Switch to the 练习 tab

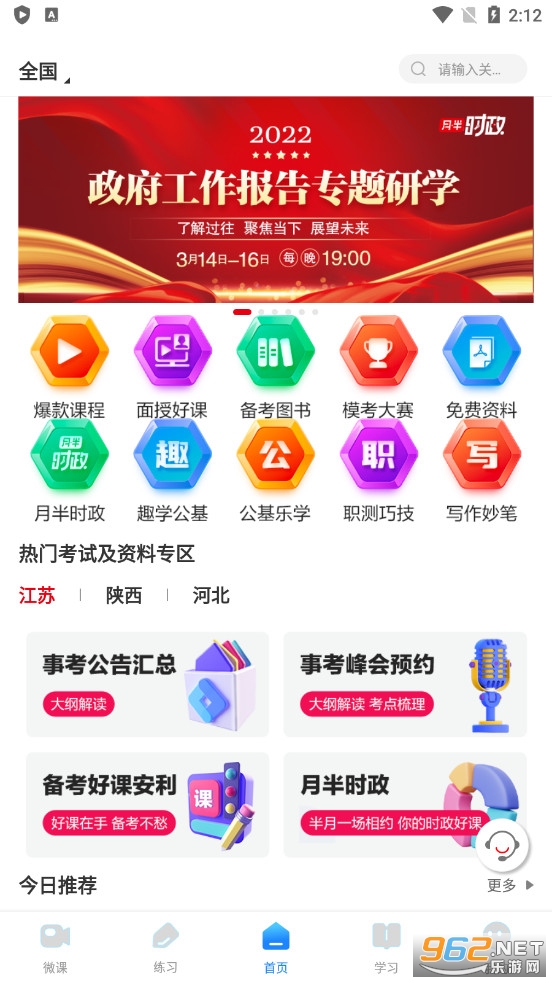165,948
